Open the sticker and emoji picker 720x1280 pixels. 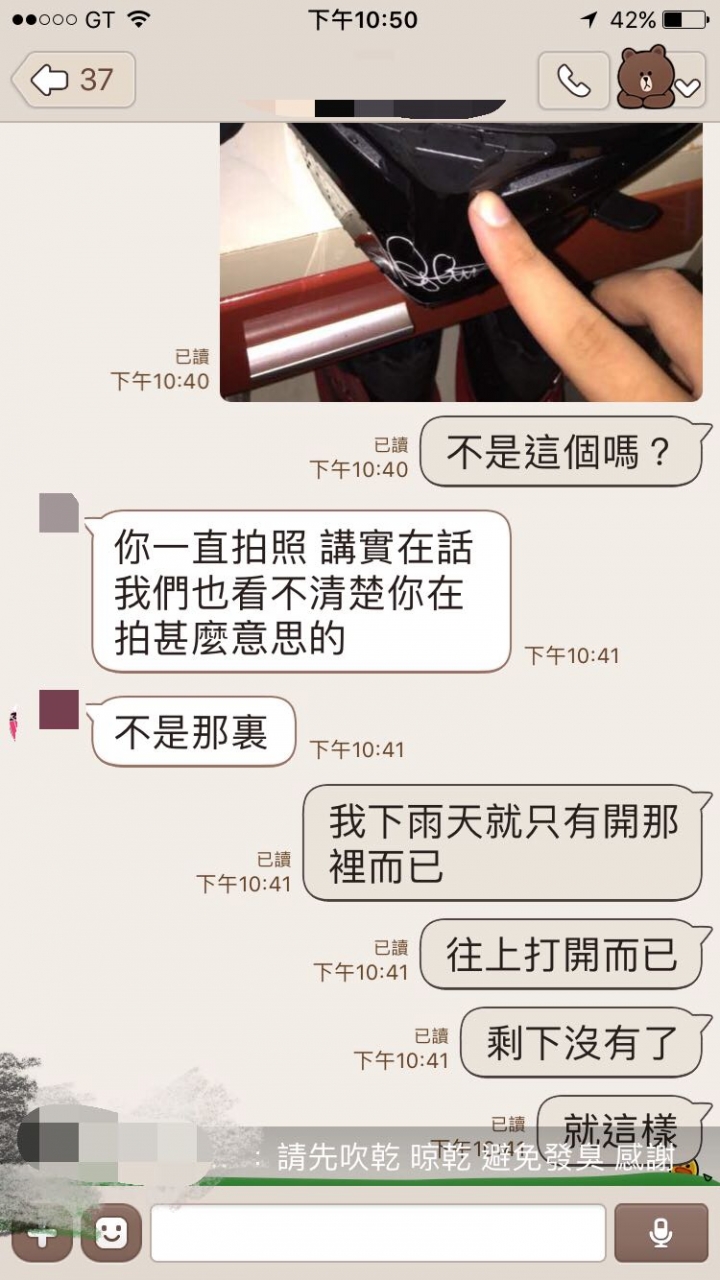pos(111,1234)
